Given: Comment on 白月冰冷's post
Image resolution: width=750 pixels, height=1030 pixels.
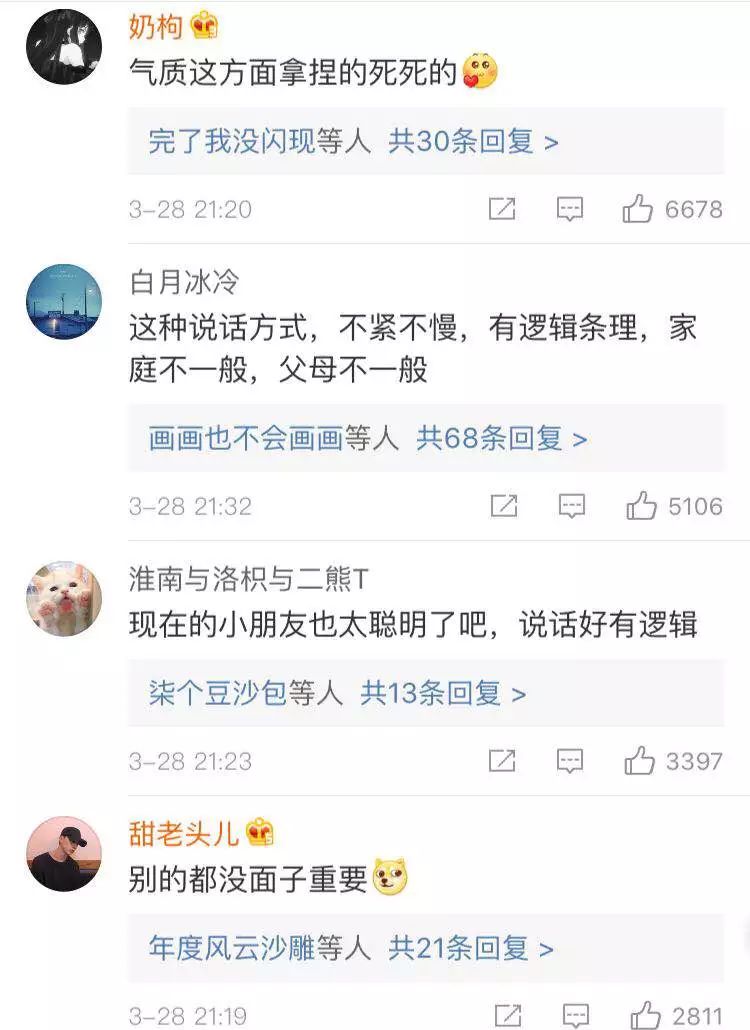Looking at the screenshot, I should pyautogui.click(x=571, y=506).
